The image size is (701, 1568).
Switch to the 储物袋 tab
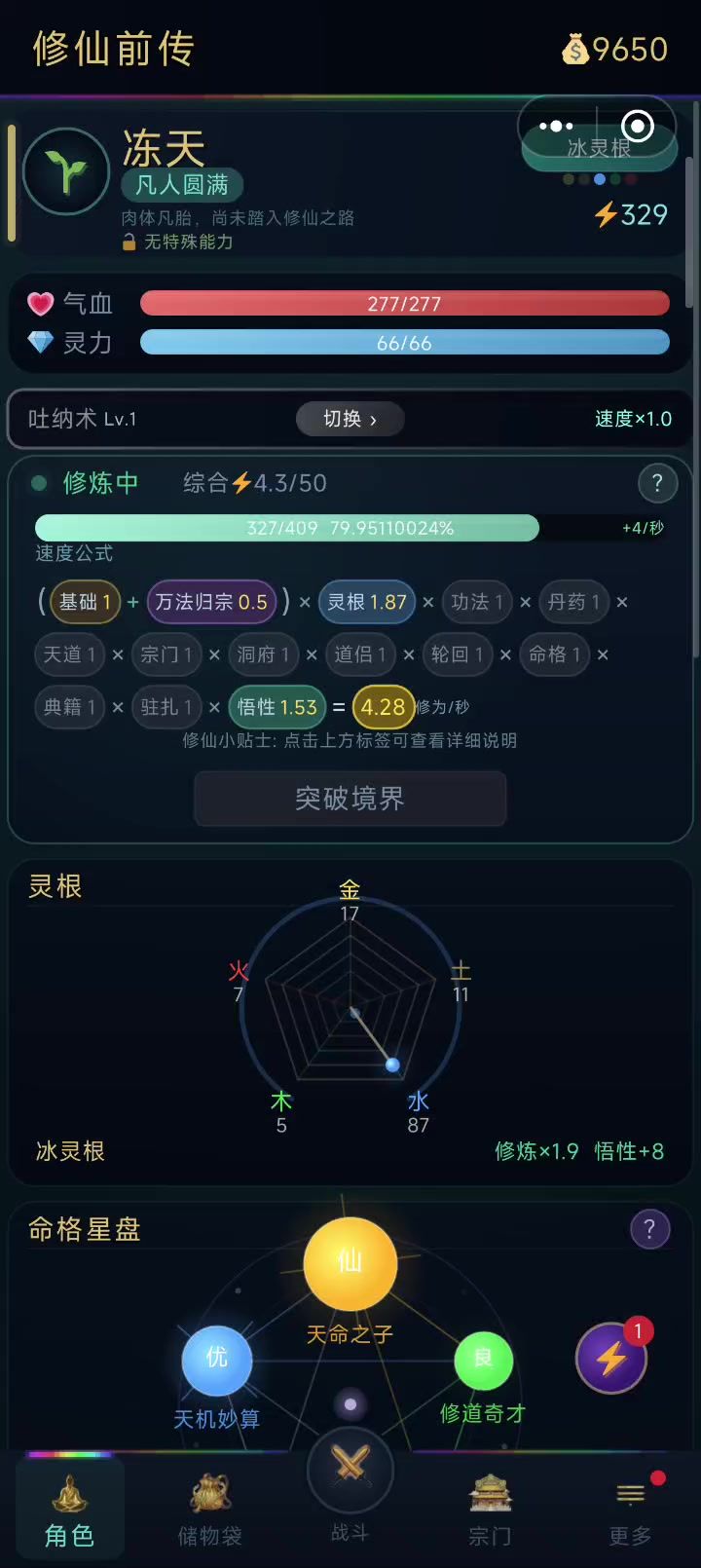pyautogui.click(x=209, y=1510)
